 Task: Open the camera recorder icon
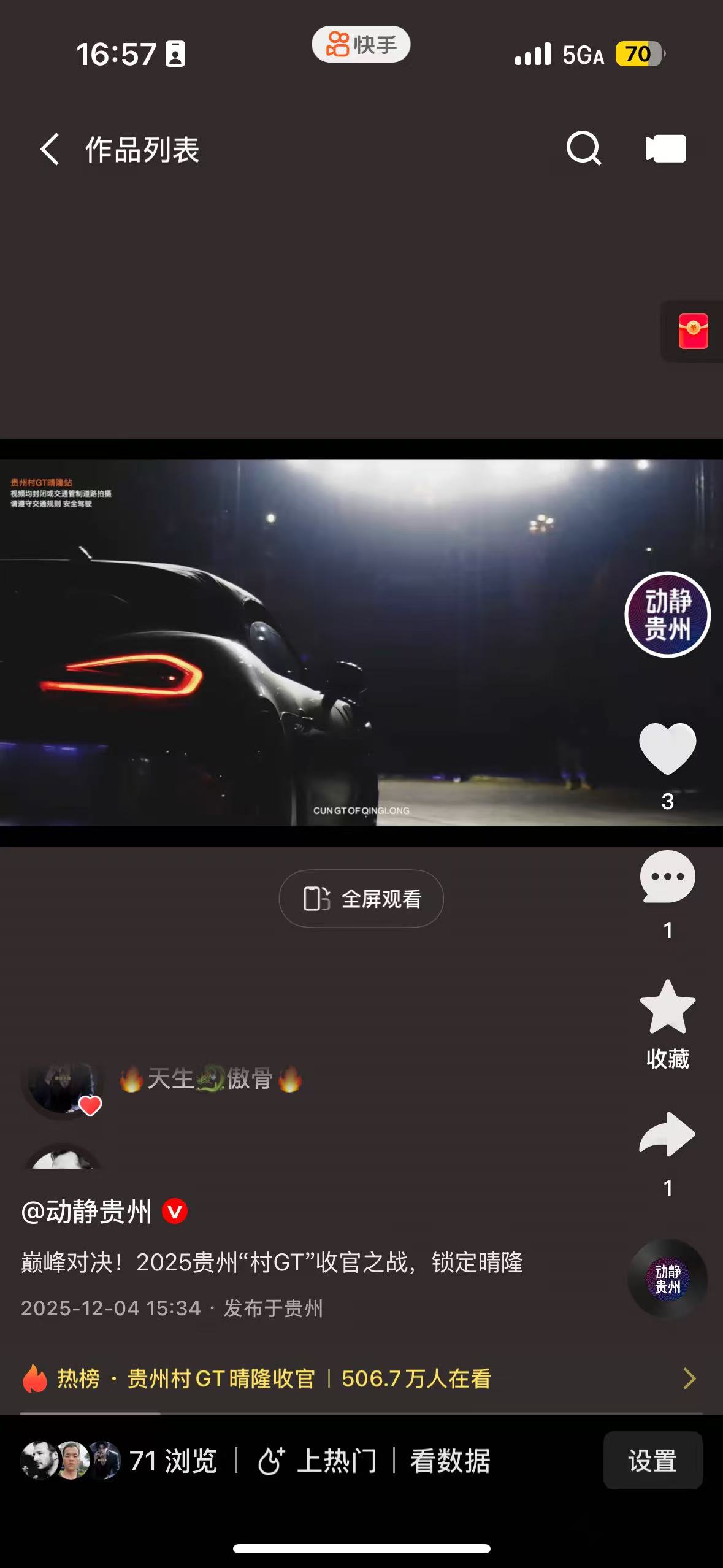(x=665, y=148)
